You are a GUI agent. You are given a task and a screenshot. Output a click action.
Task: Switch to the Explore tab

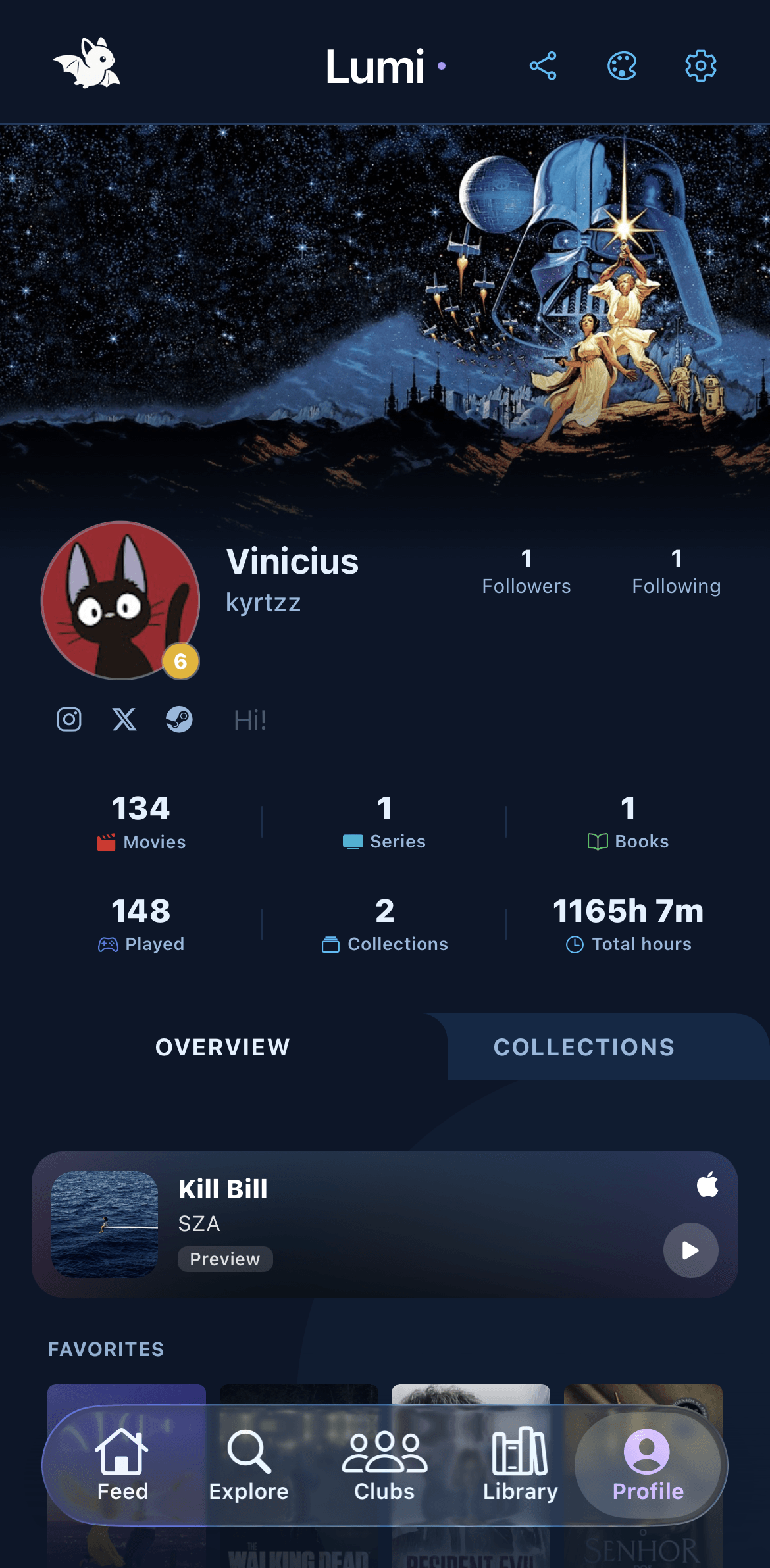click(249, 1465)
